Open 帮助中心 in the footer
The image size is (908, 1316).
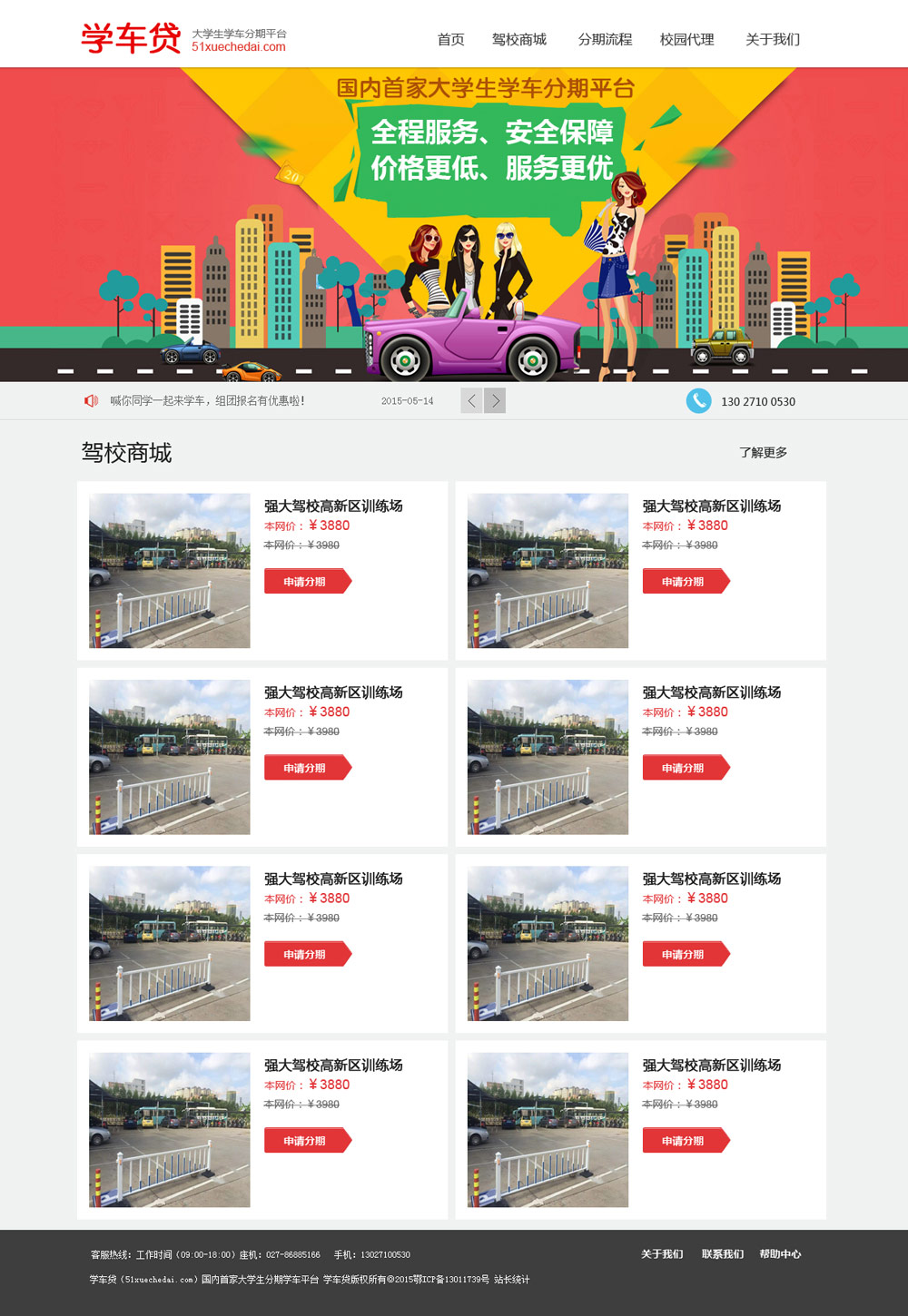780,1254
